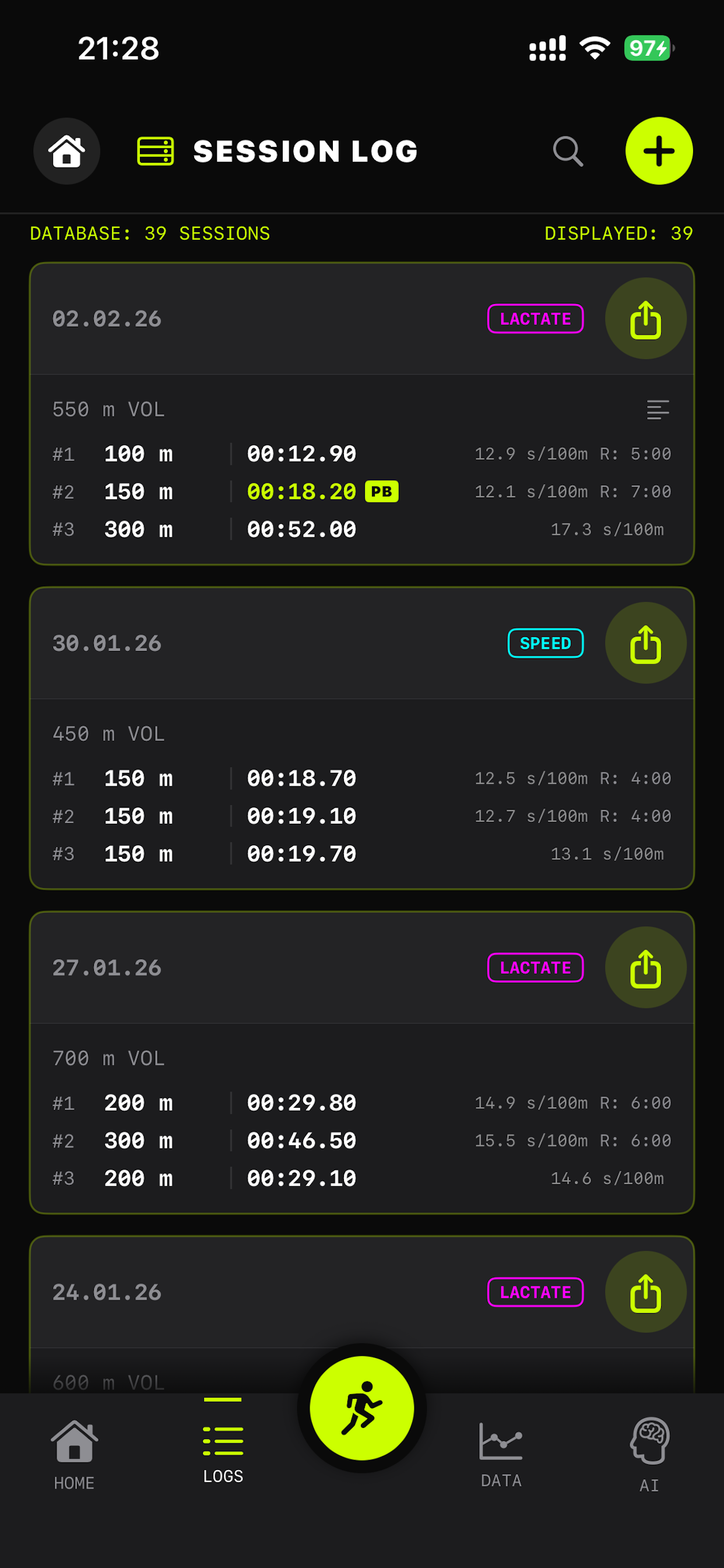Share the 02.02.26 lactate session

(645, 318)
